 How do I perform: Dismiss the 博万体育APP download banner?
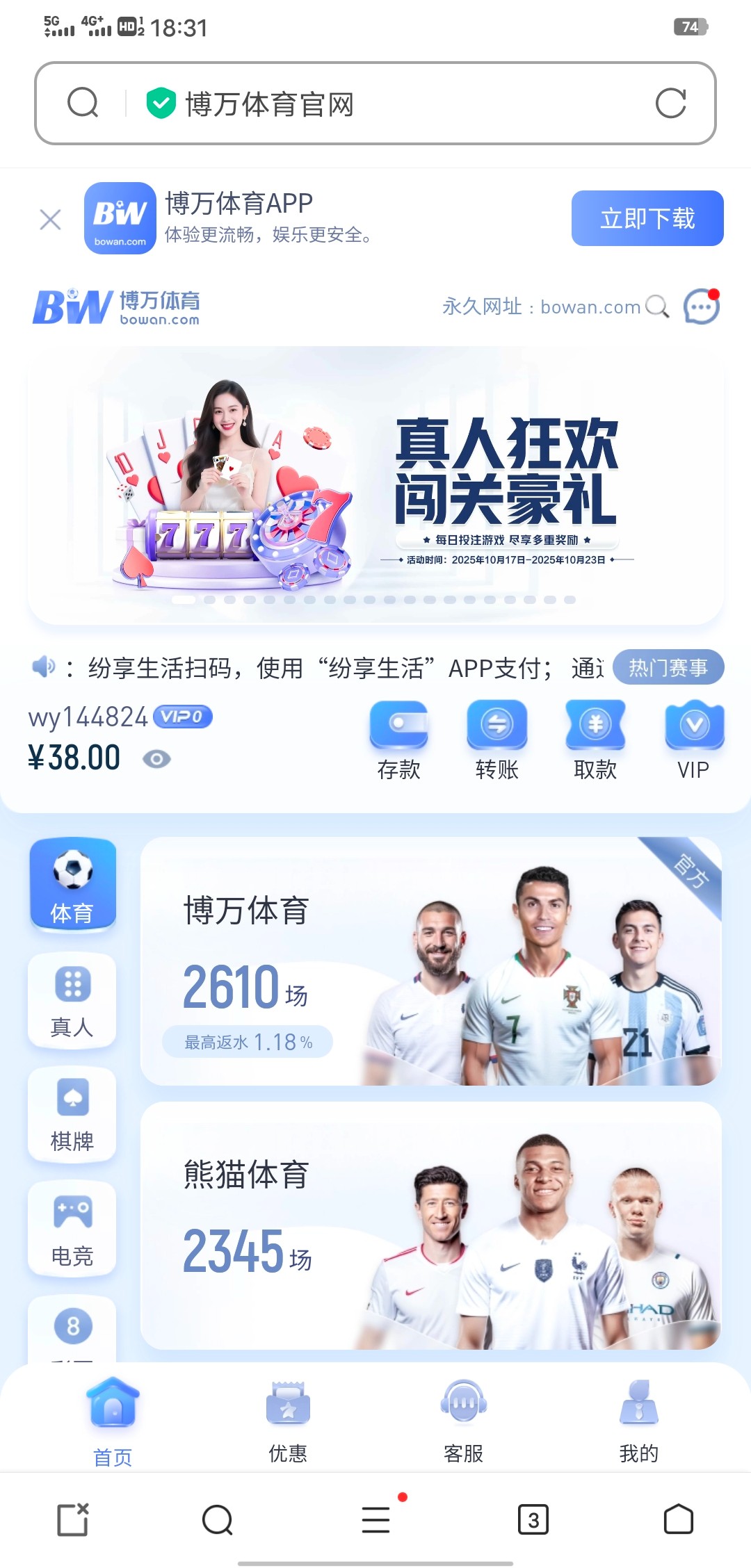[x=50, y=220]
